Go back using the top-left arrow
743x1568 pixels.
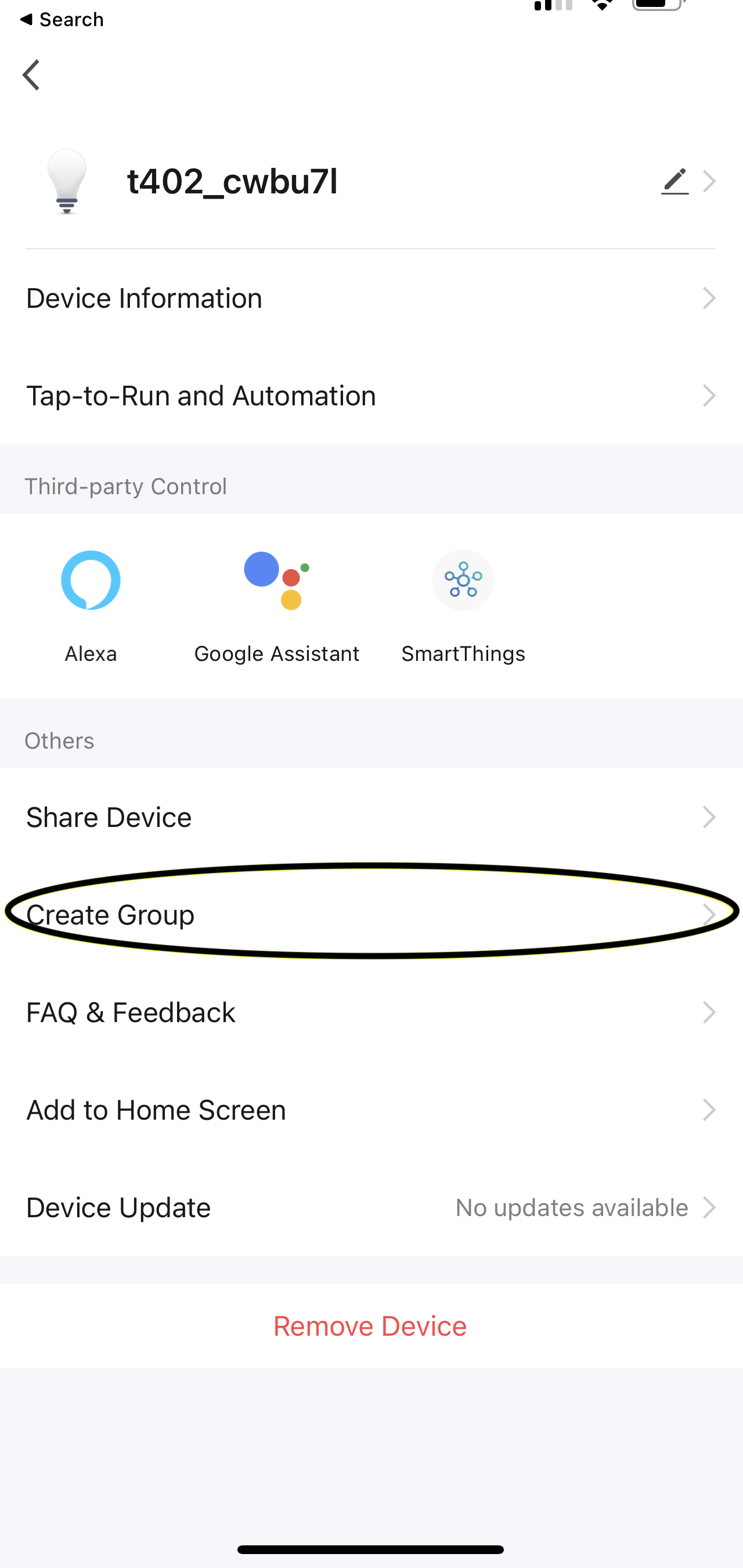pos(32,75)
